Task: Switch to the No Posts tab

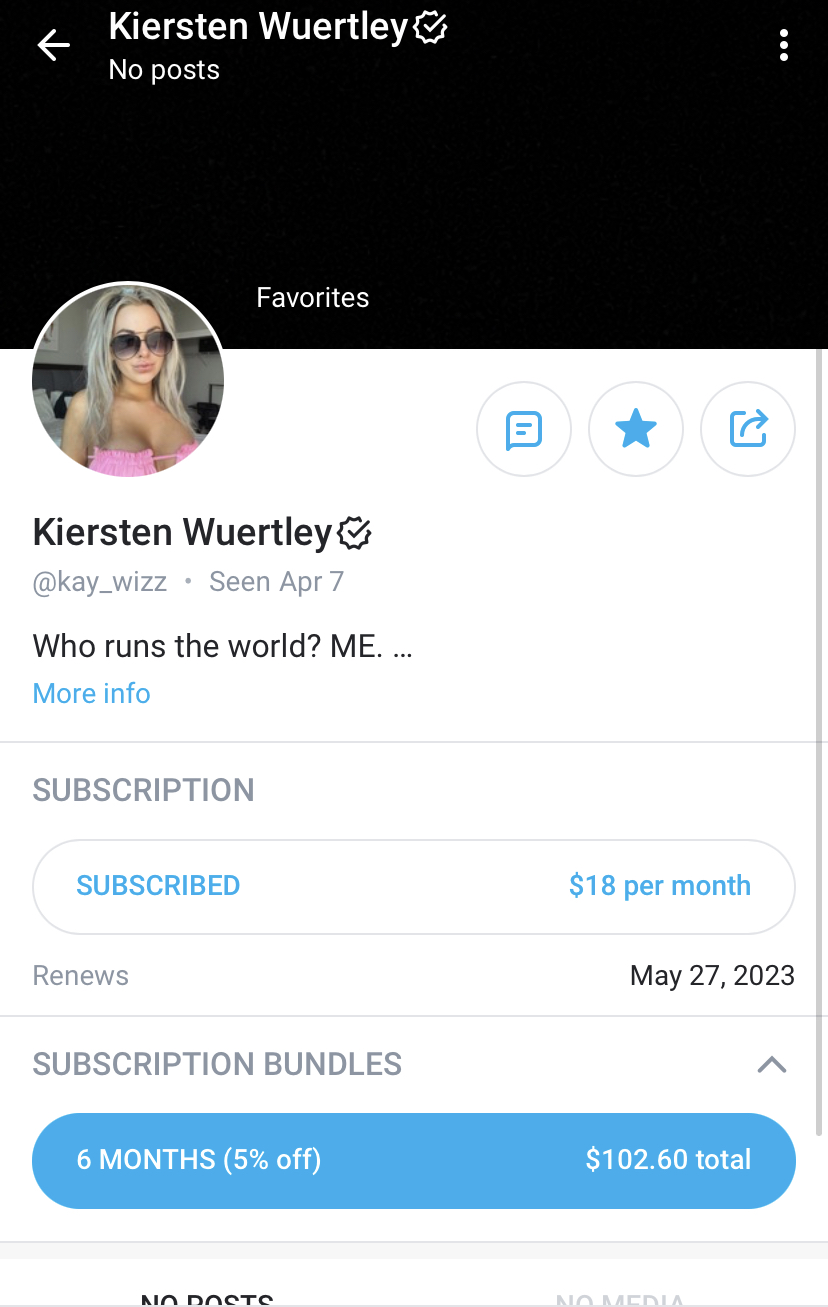Action: [207, 1298]
